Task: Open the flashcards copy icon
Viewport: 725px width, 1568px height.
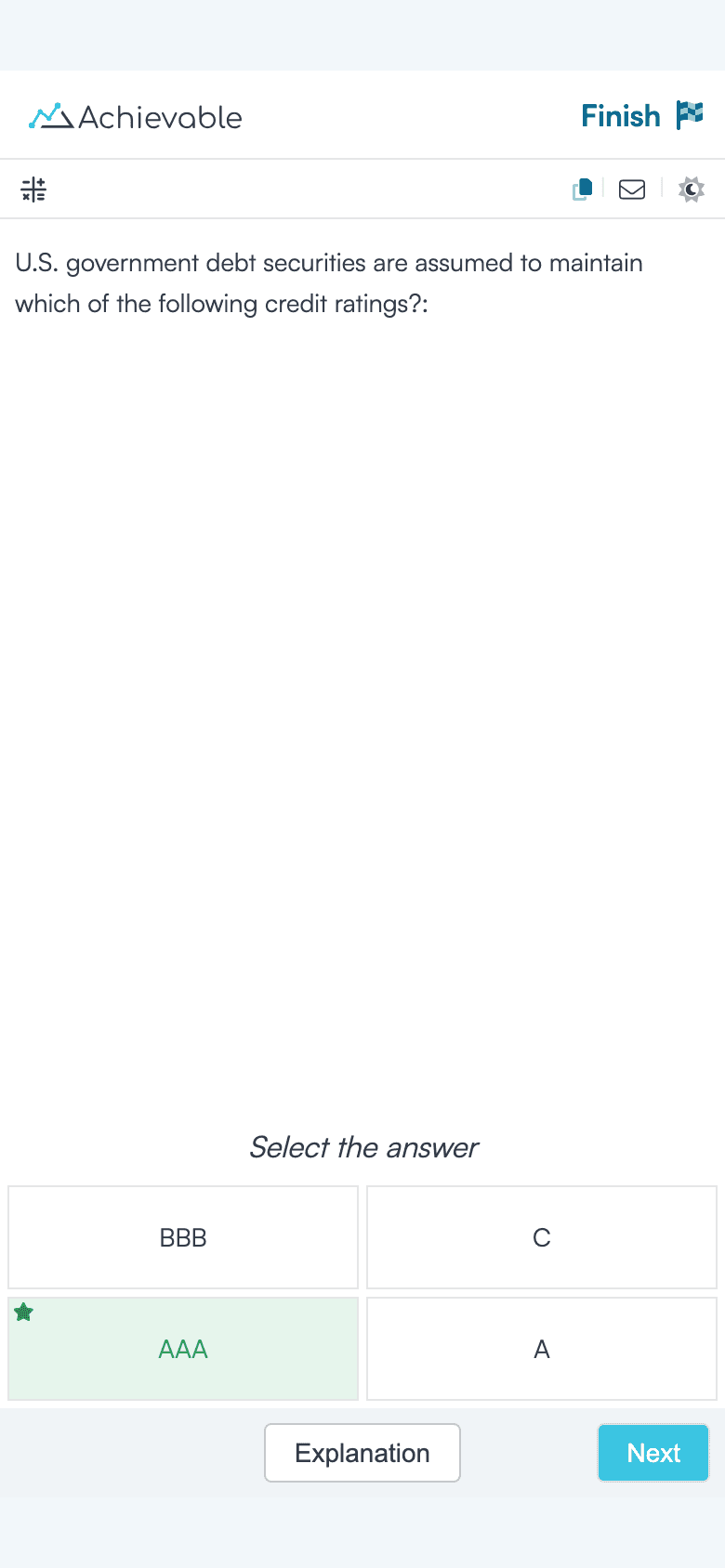Action: click(583, 189)
